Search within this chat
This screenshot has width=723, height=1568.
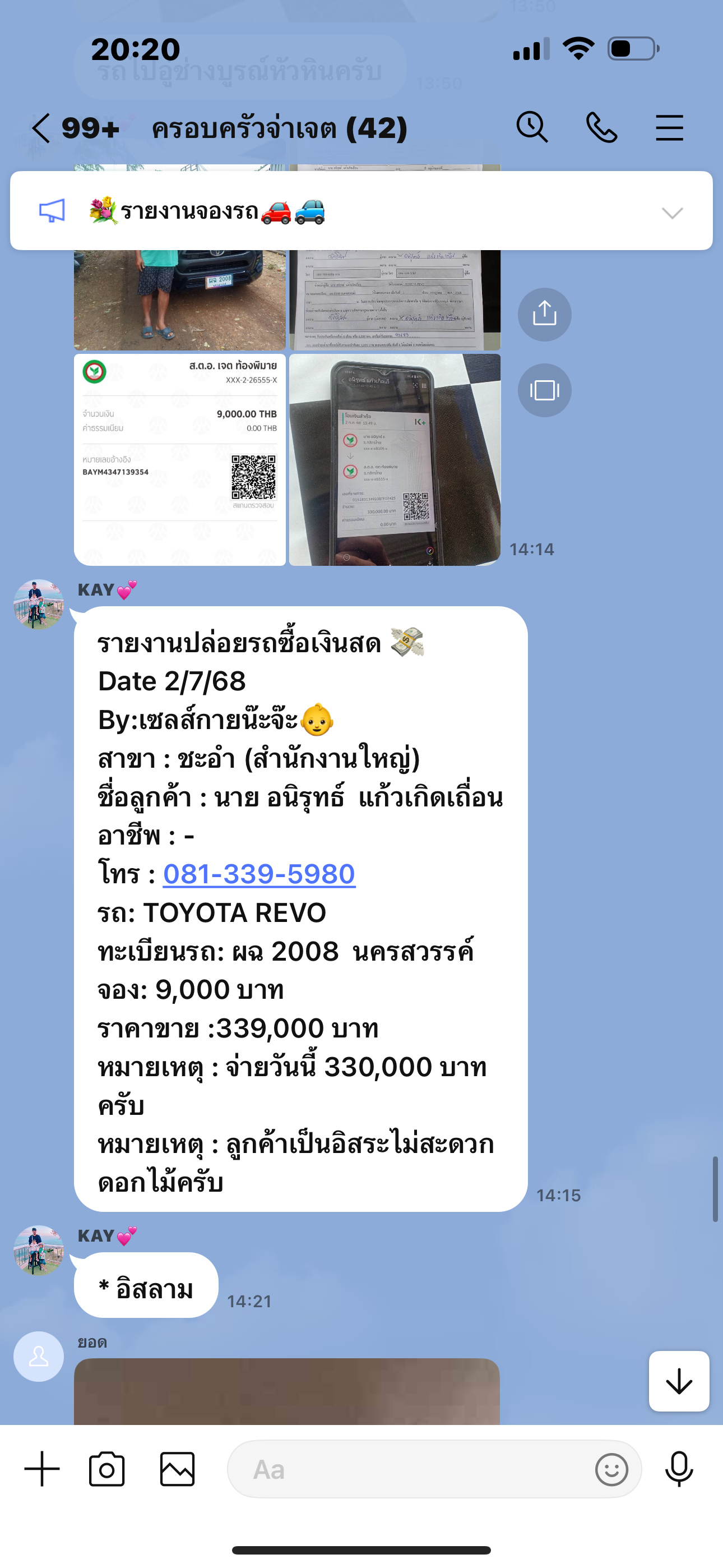click(x=532, y=128)
